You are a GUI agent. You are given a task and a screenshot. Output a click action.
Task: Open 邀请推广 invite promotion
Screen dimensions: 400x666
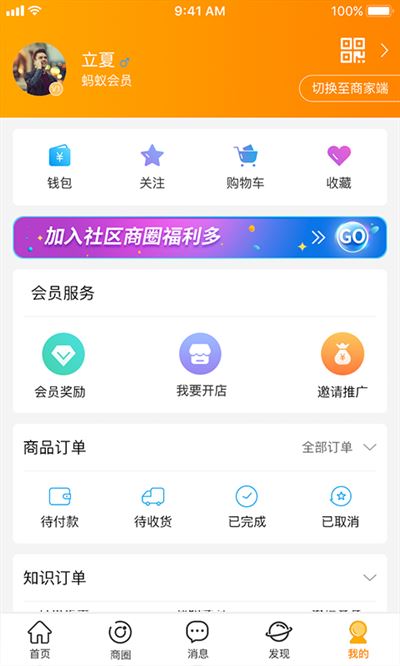(342, 366)
